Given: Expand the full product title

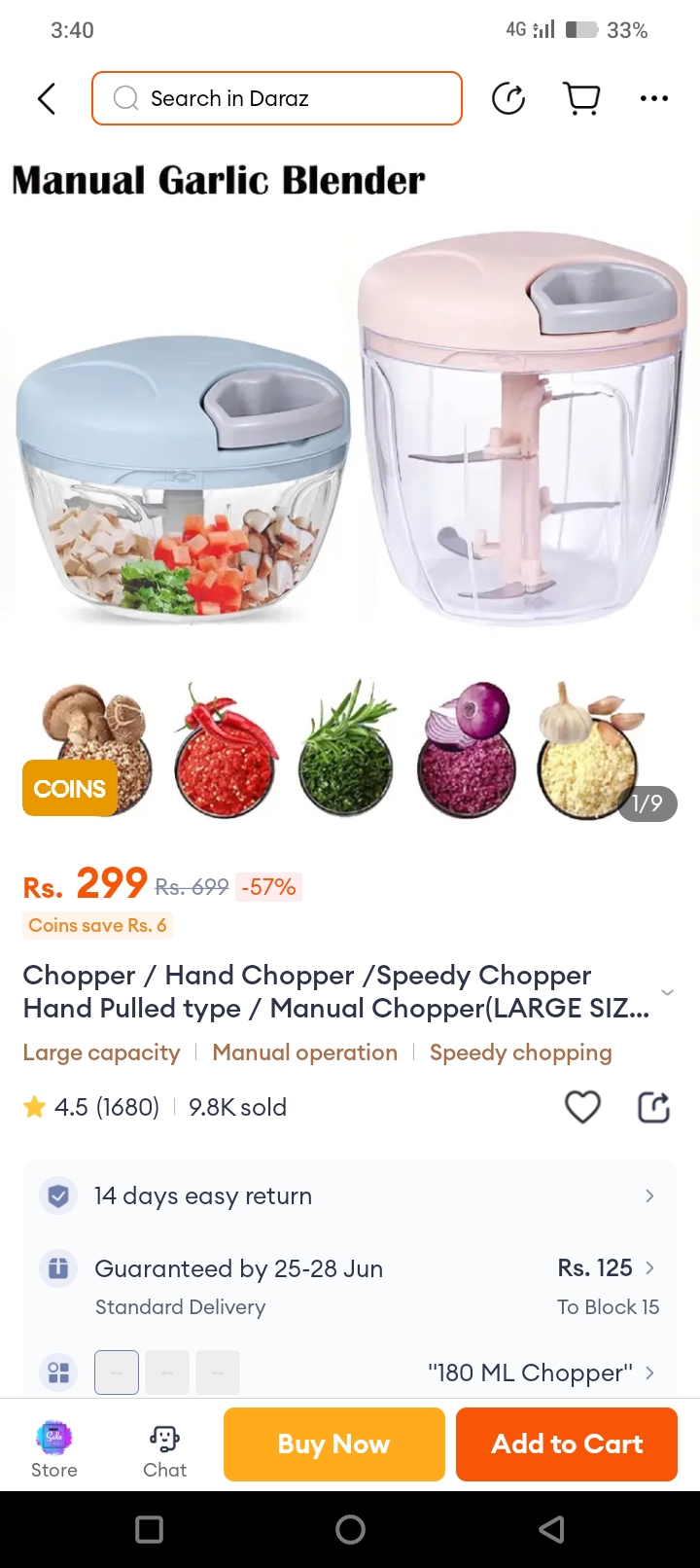Looking at the screenshot, I should coord(667,992).
